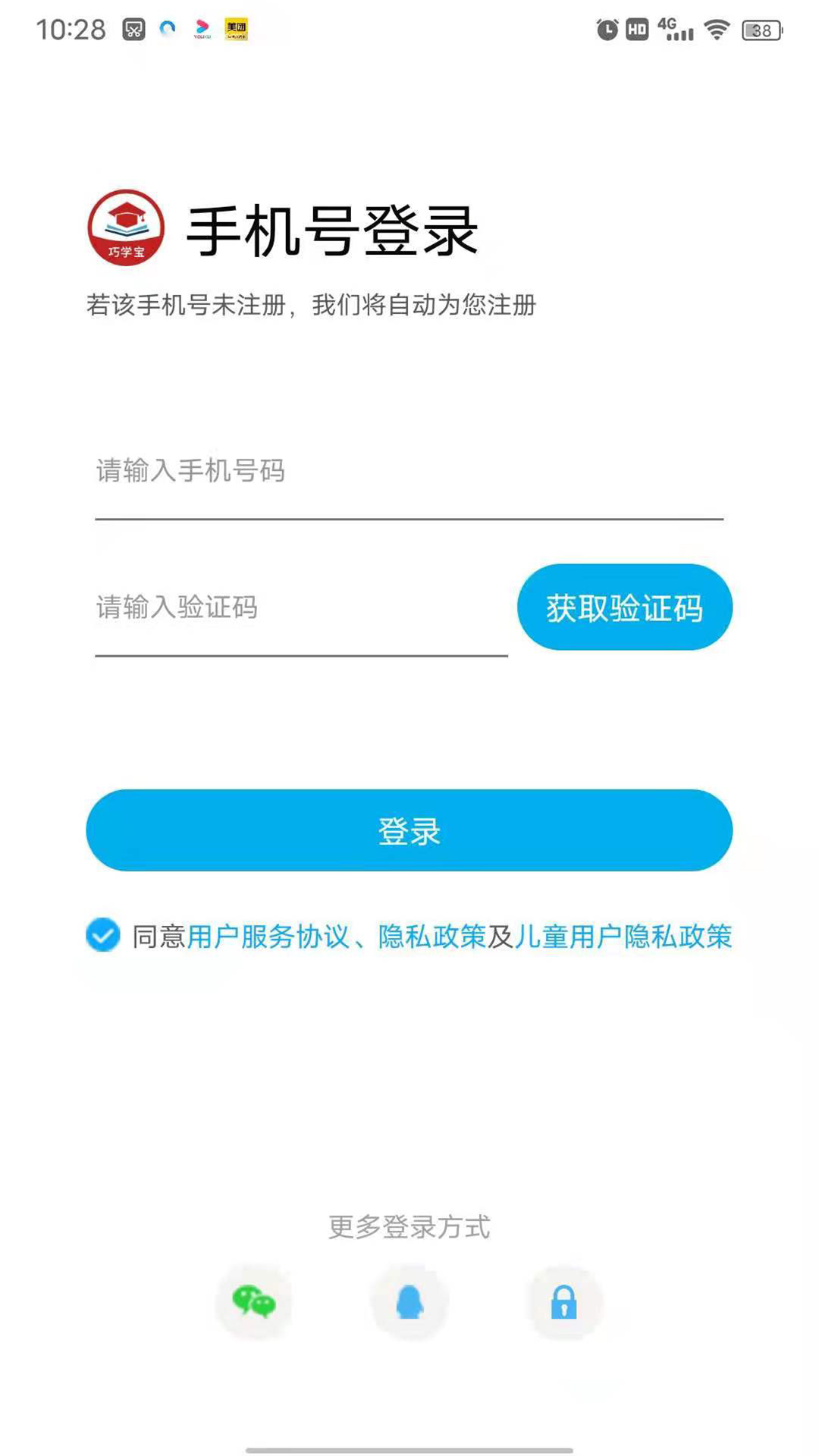Uncheck the agreement checkbox
819x1456 pixels.
(x=103, y=935)
